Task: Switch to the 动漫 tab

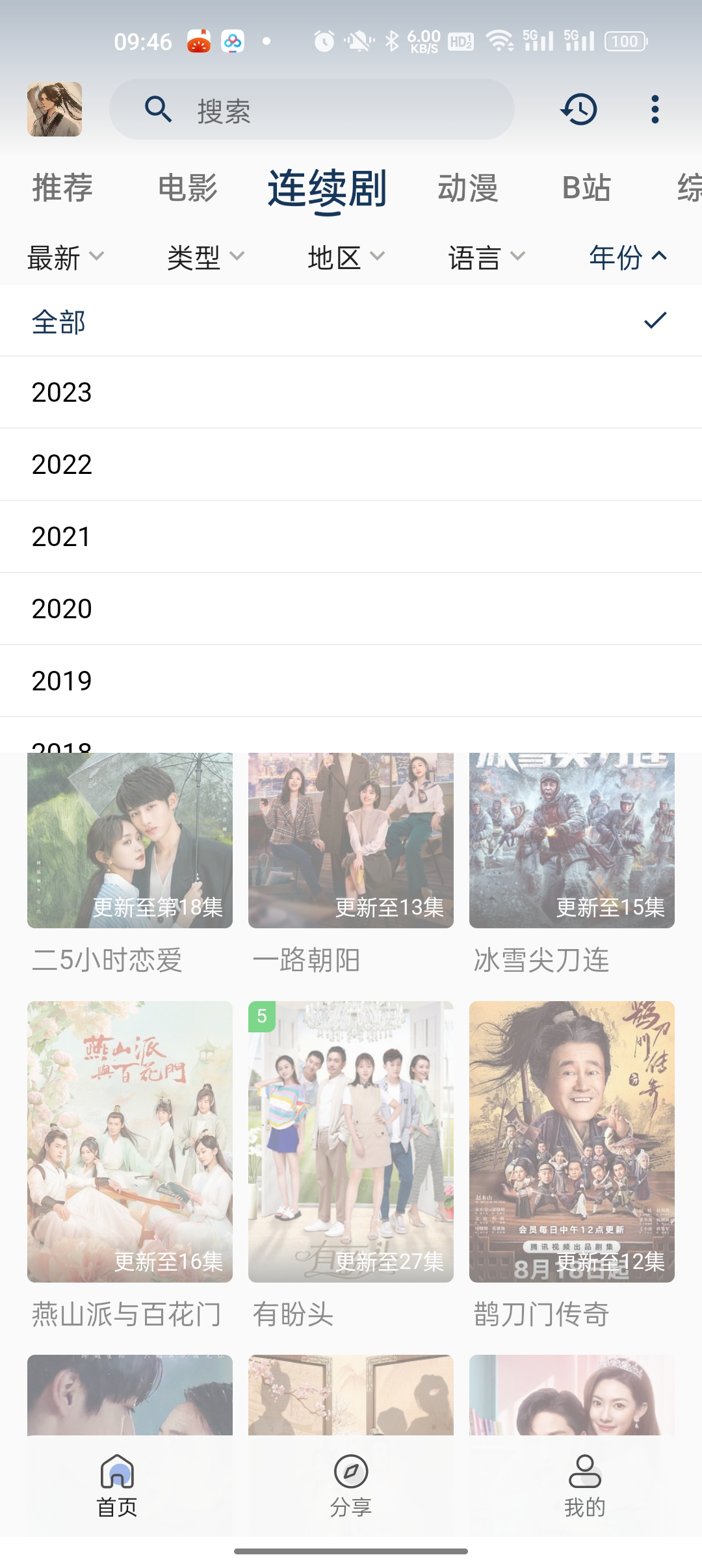Action: pos(468,188)
